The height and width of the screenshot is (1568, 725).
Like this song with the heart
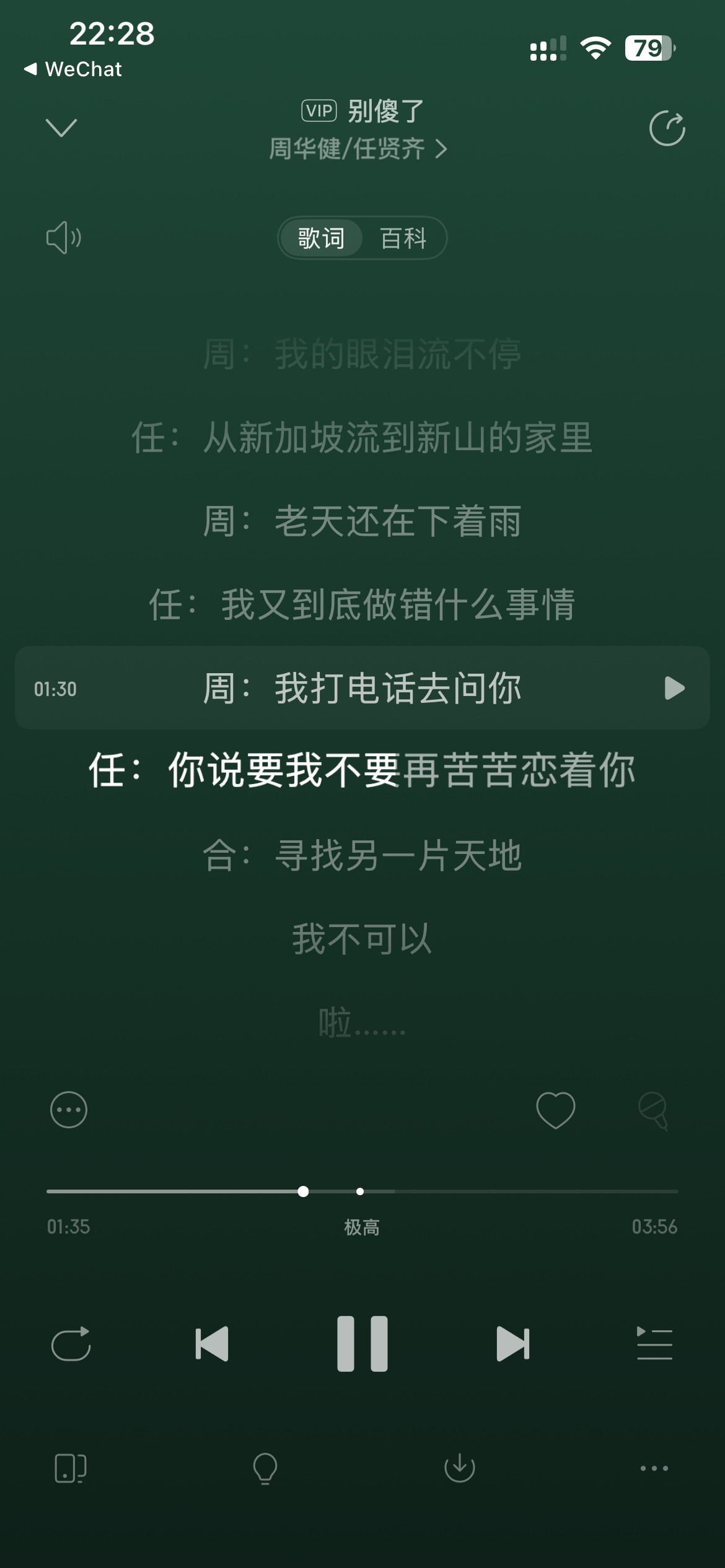click(555, 1110)
